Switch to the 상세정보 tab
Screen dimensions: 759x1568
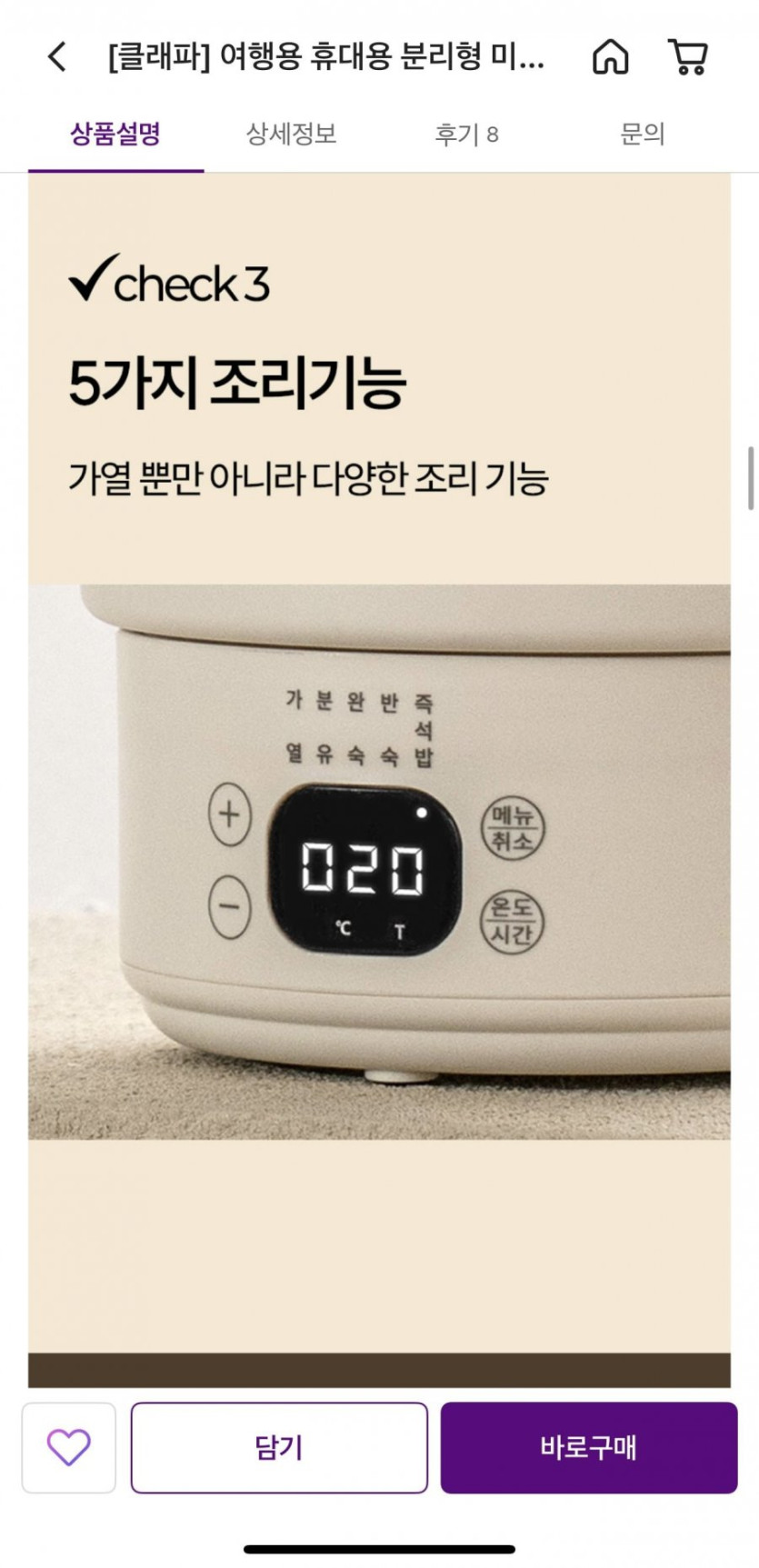(292, 135)
